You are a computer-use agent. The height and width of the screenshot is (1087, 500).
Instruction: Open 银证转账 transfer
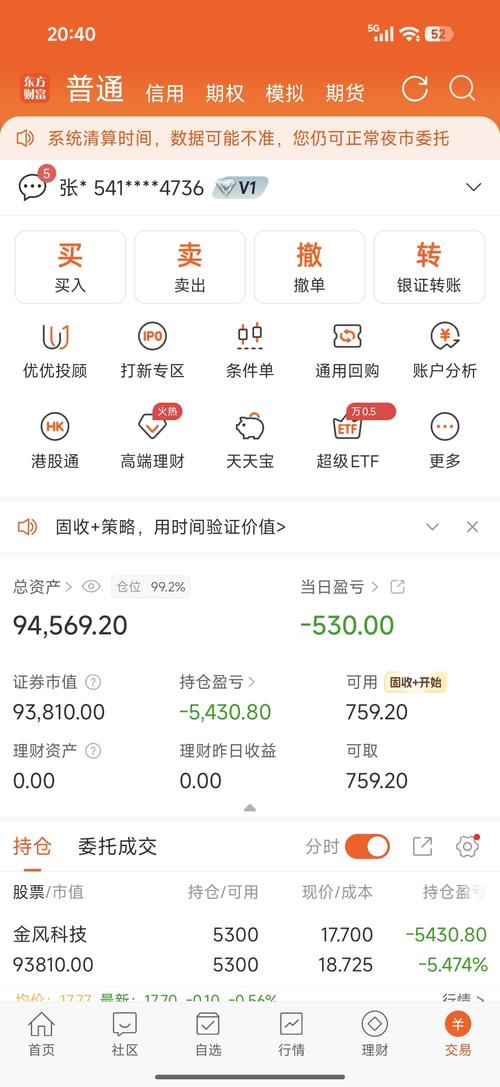(429, 267)
